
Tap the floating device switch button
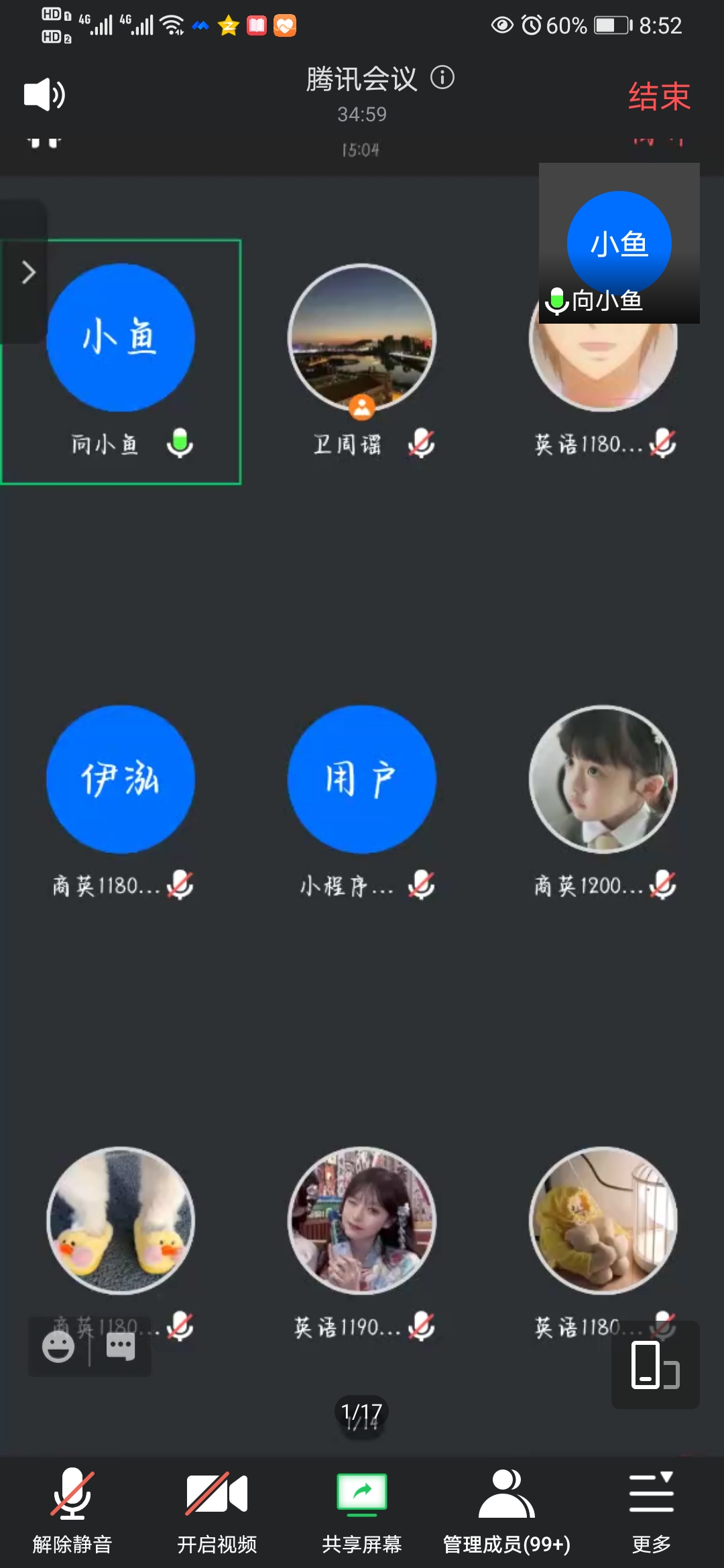[655, 1365]
